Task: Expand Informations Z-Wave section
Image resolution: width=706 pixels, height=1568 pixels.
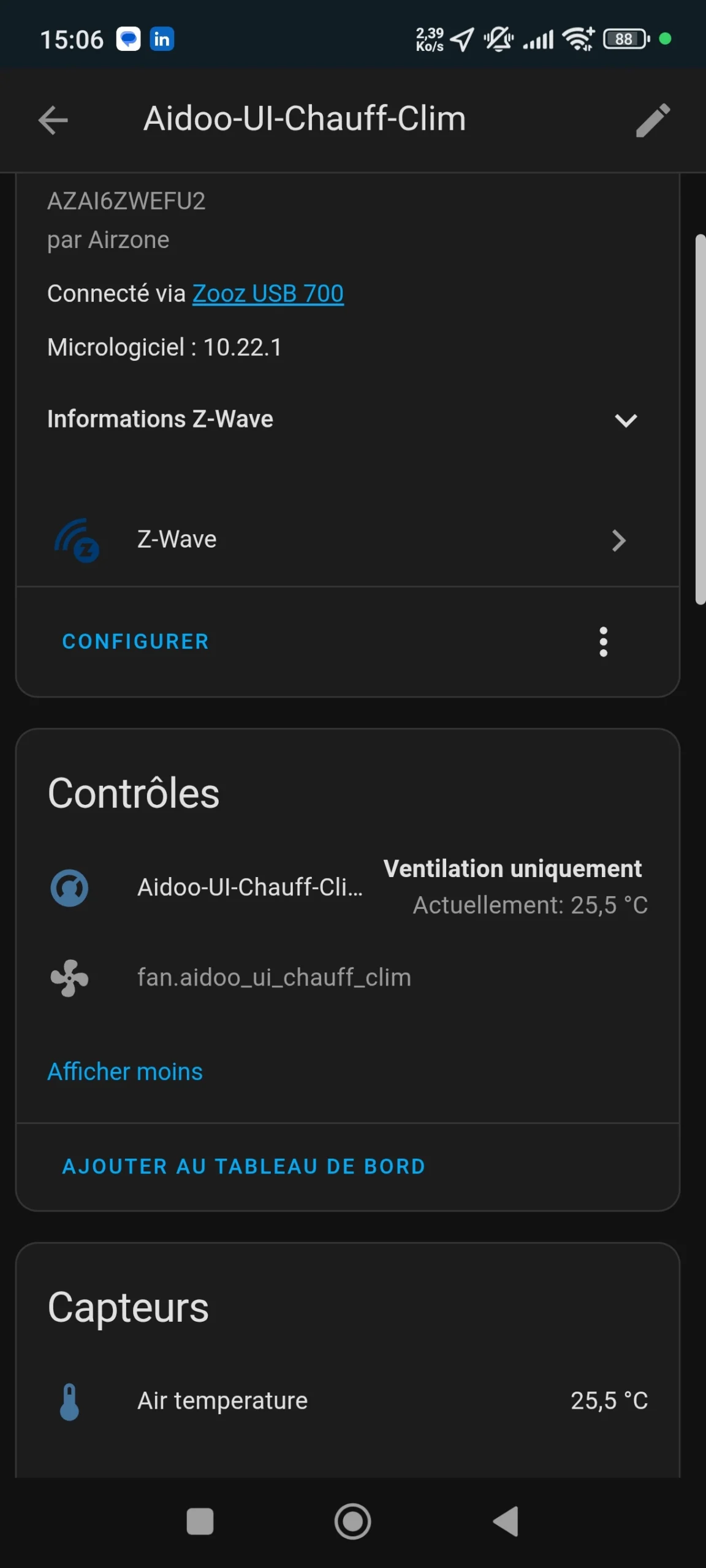Action: (x=625, y=420)
